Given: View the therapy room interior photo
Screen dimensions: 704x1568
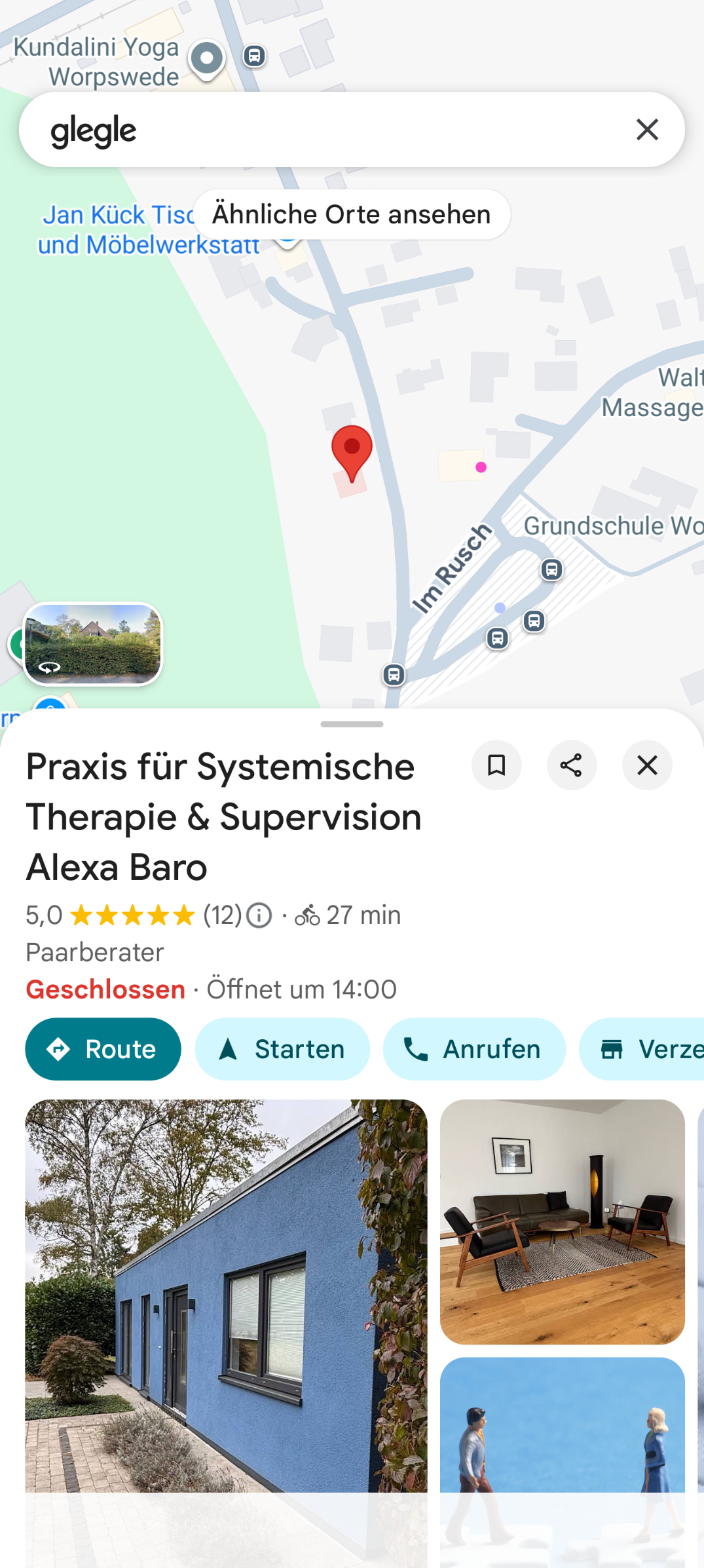Looking at the screenshot, I should 562,1221.
